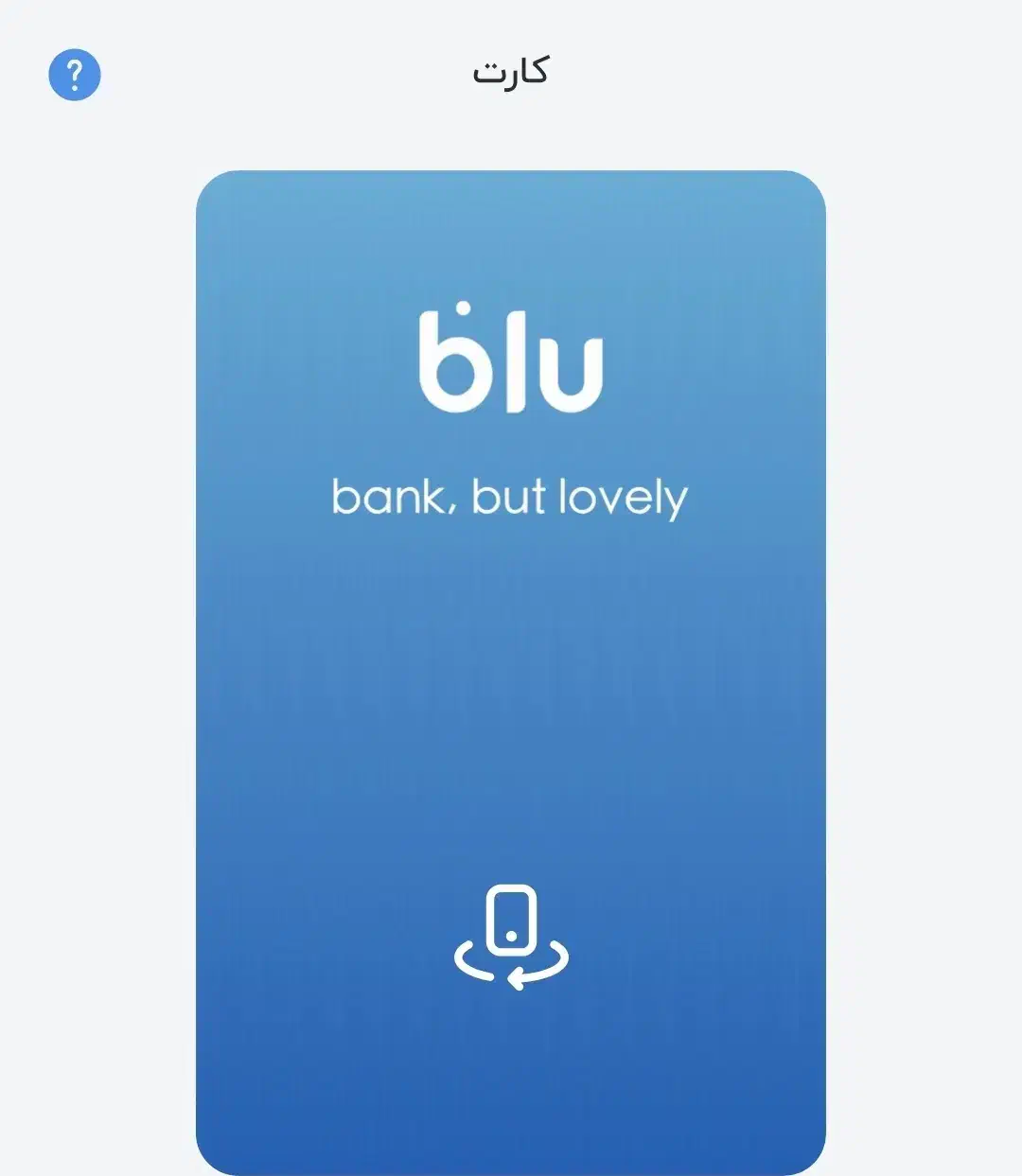
Task: Open the help question mark icon
Action: coord(75,75)
